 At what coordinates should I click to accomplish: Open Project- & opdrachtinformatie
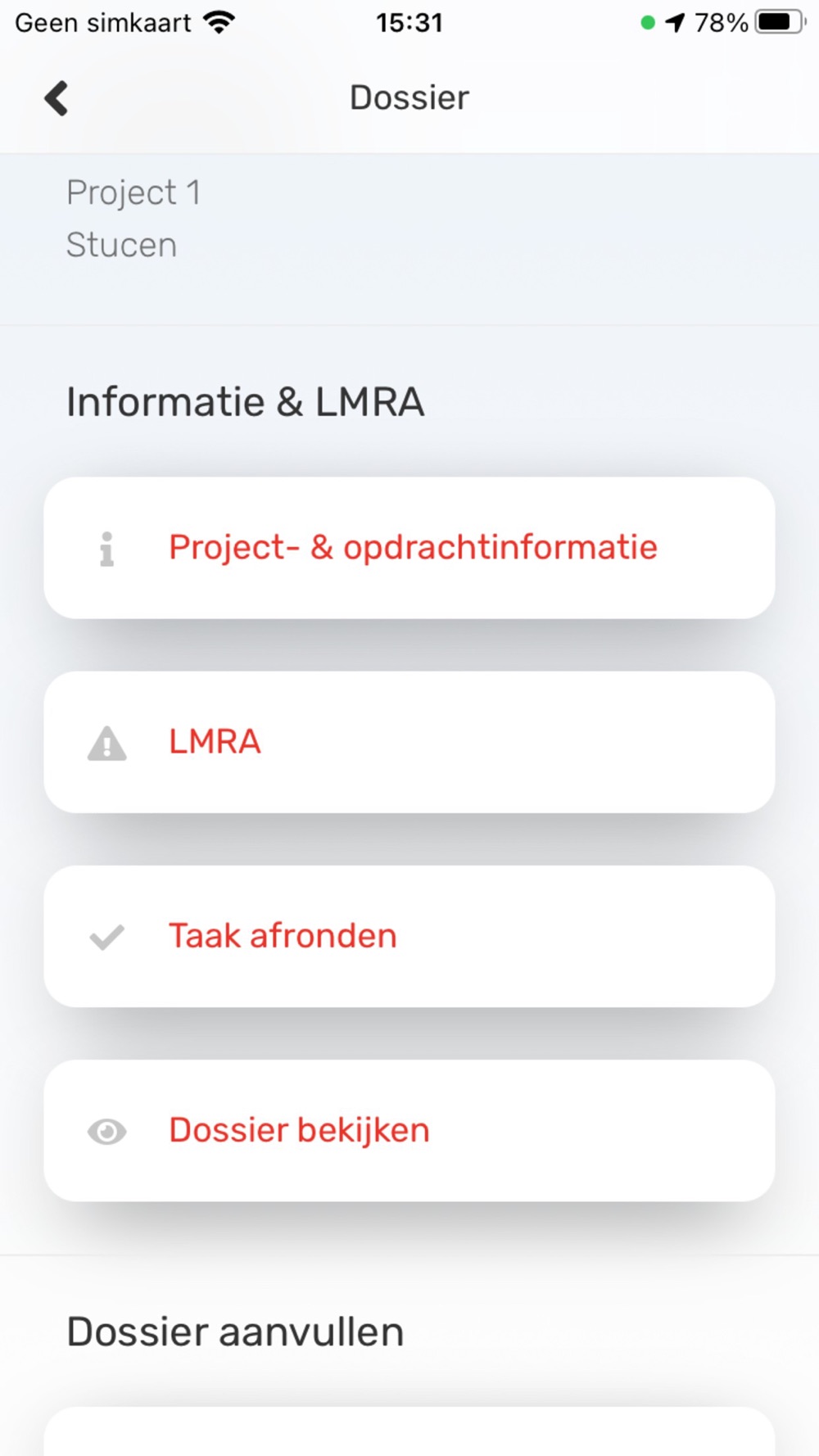[x=409, y=548]
